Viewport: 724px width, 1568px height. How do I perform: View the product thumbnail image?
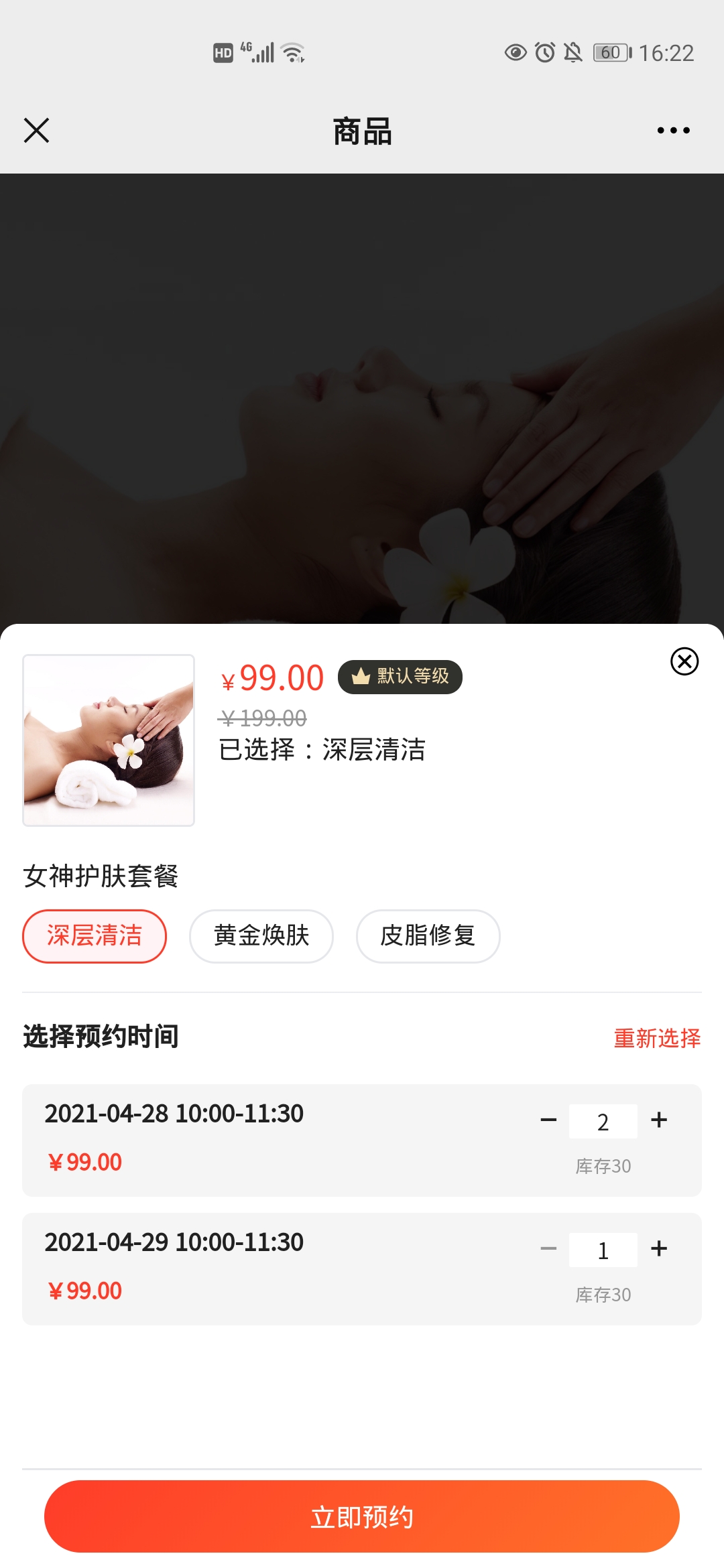(109, 740)
